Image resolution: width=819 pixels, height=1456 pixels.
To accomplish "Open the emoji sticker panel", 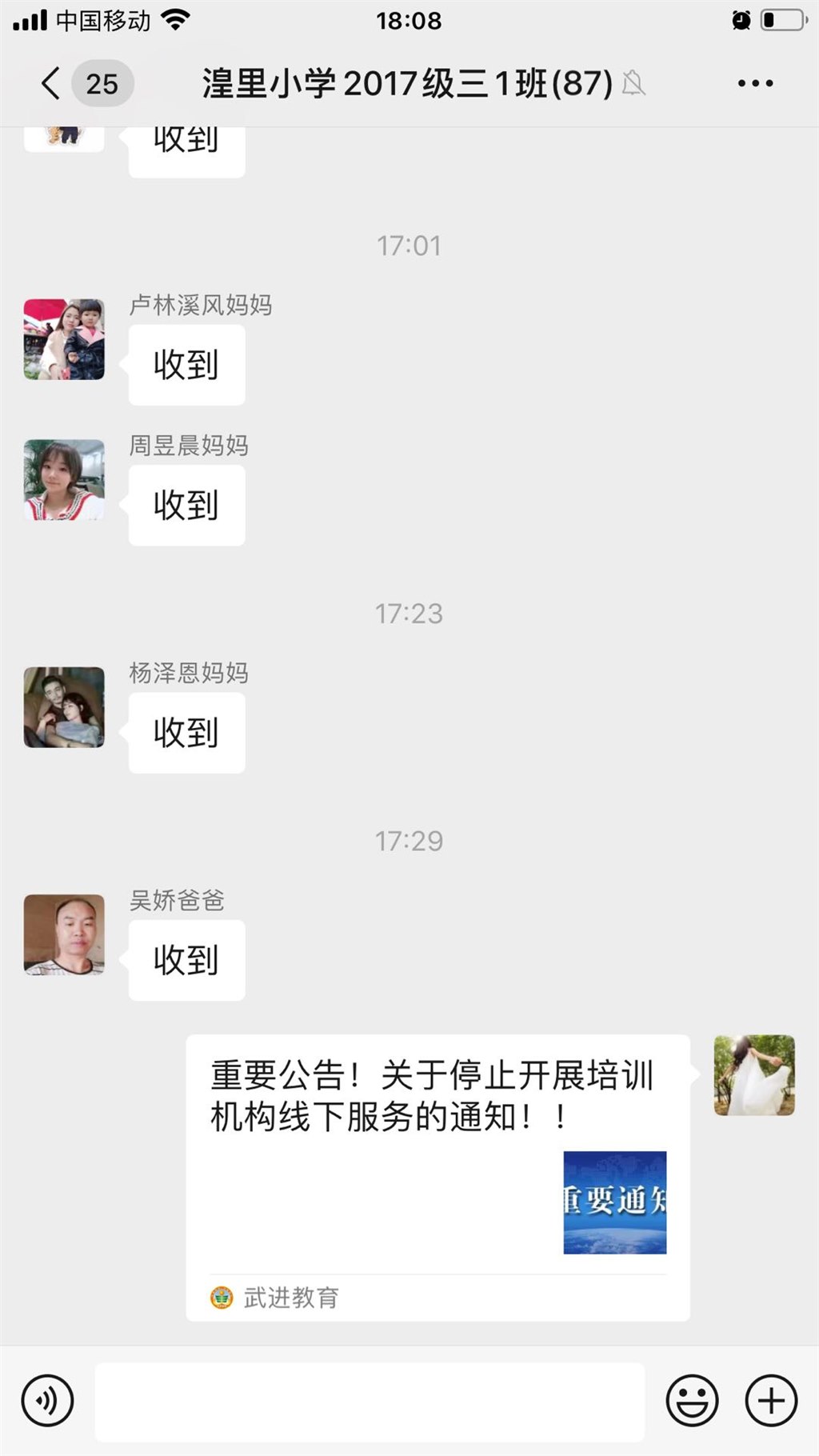I will pos(692,1401).
